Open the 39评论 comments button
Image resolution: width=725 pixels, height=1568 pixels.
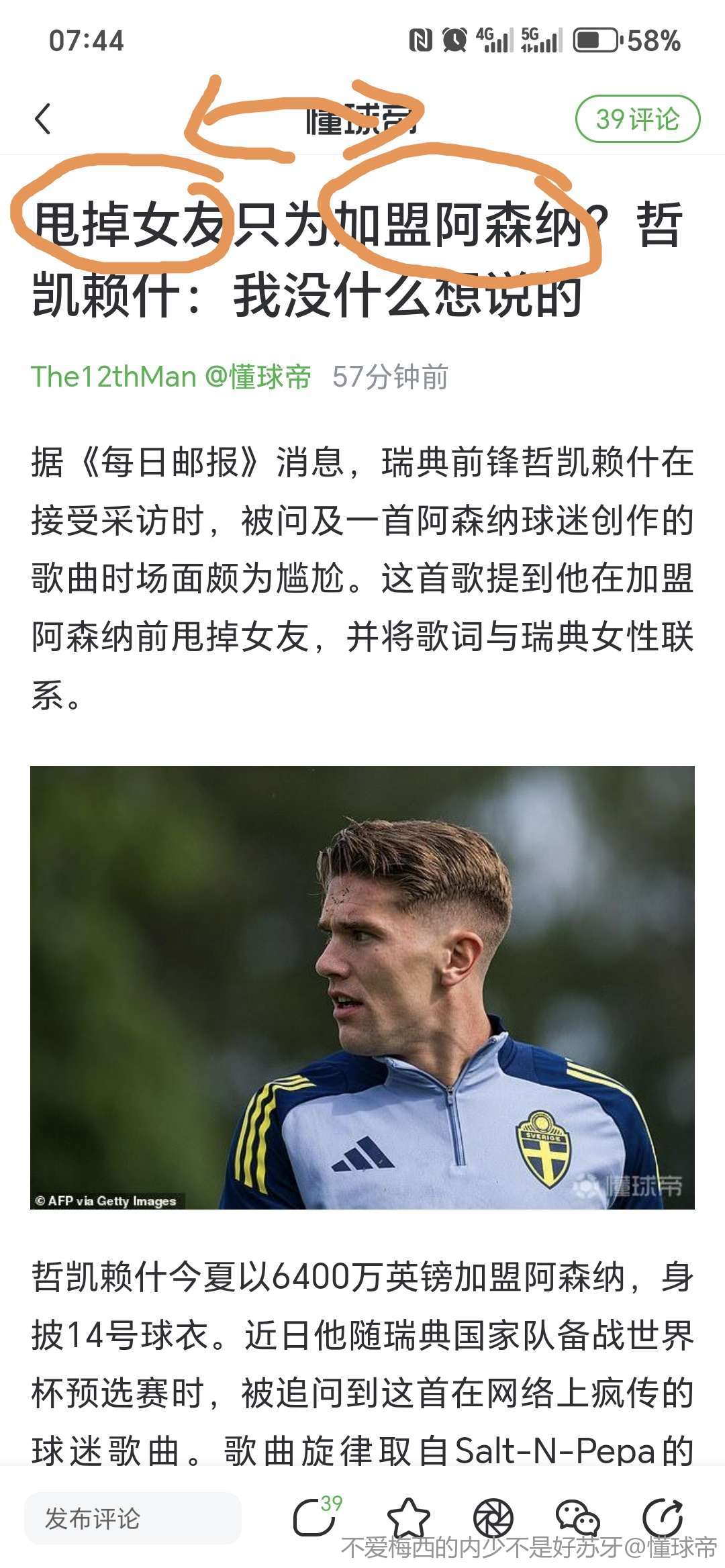pos(637,119)
